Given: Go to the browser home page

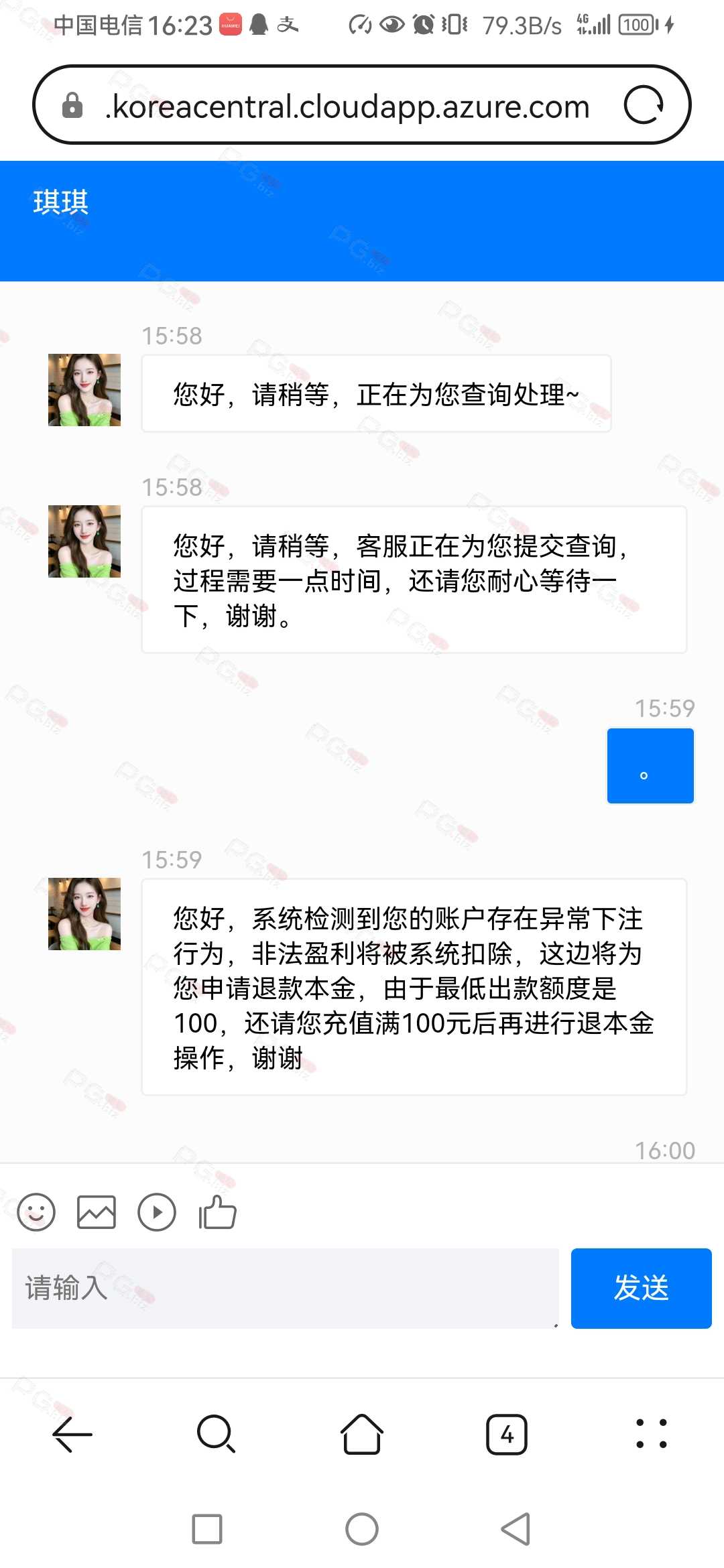Looking at the screenshot, I should pyautogui.click(x=362, y=1434).
